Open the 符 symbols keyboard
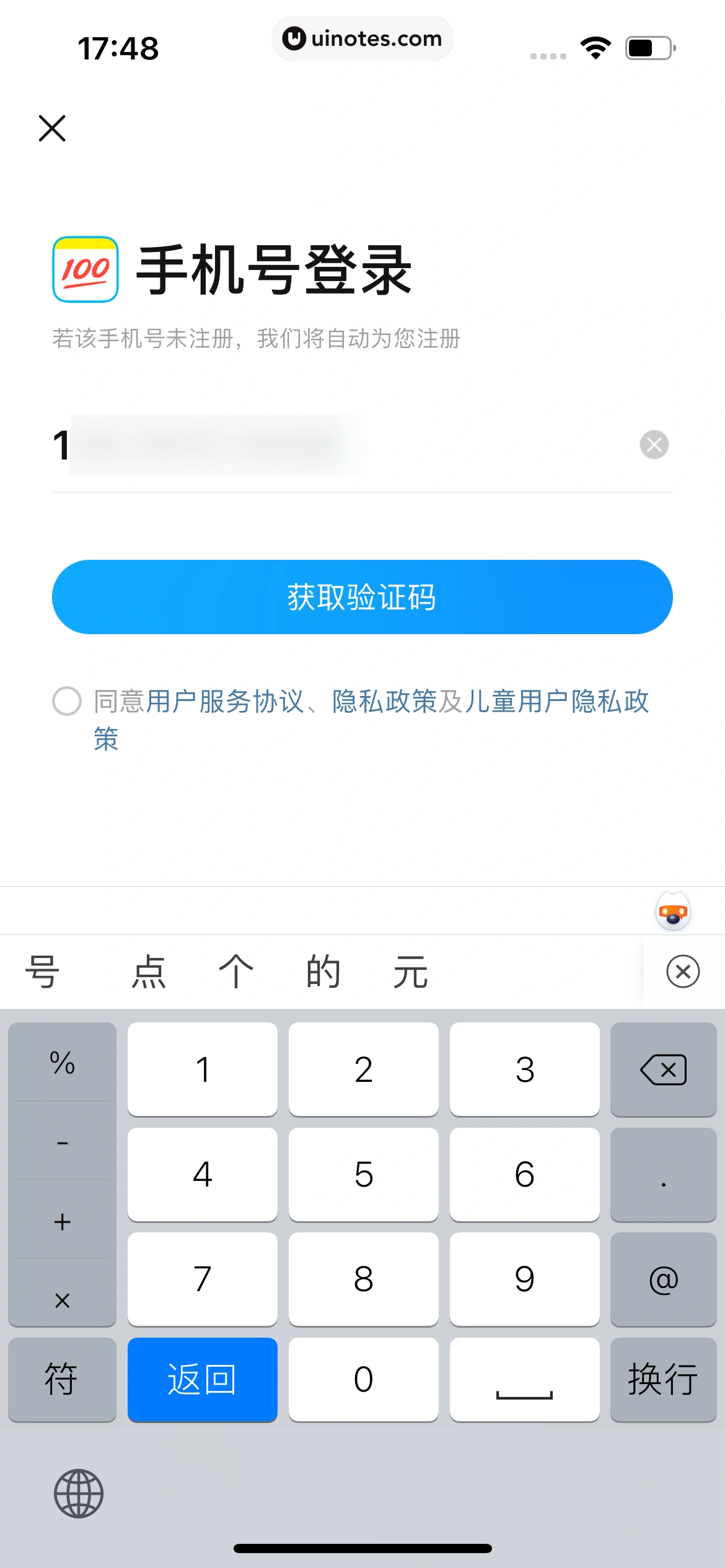This screenshot has width=725, height=1568. [x=61, y=1380]
